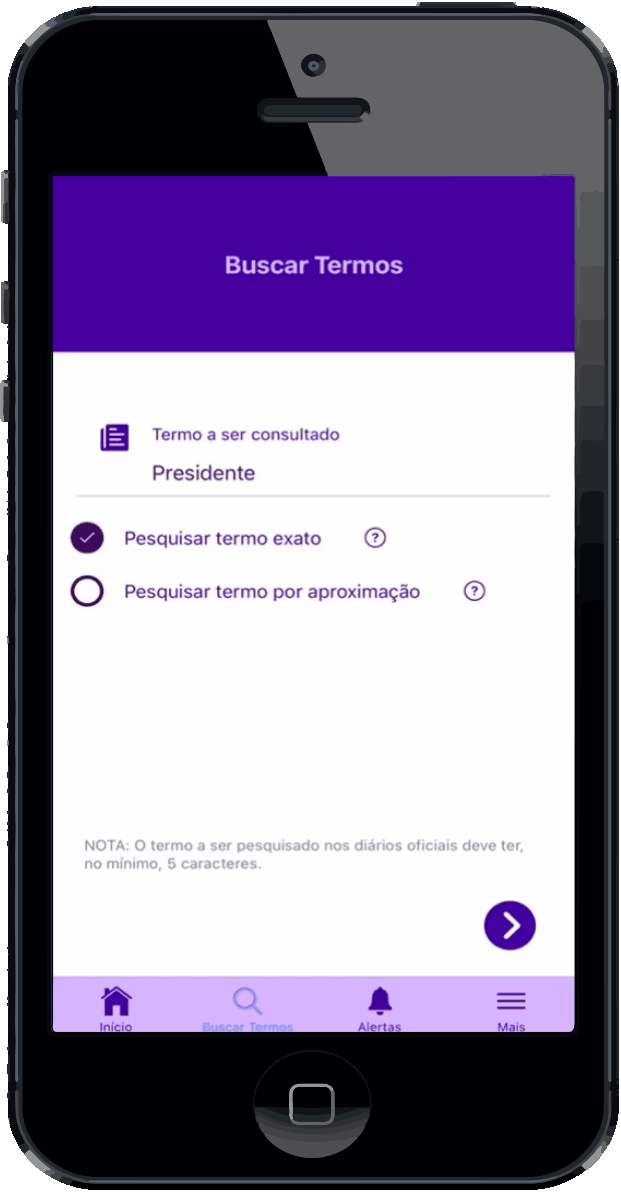This screenshot has height=1192, width=621.
Task: Open the Alertas tab
Action: (x=379, y=1009)
